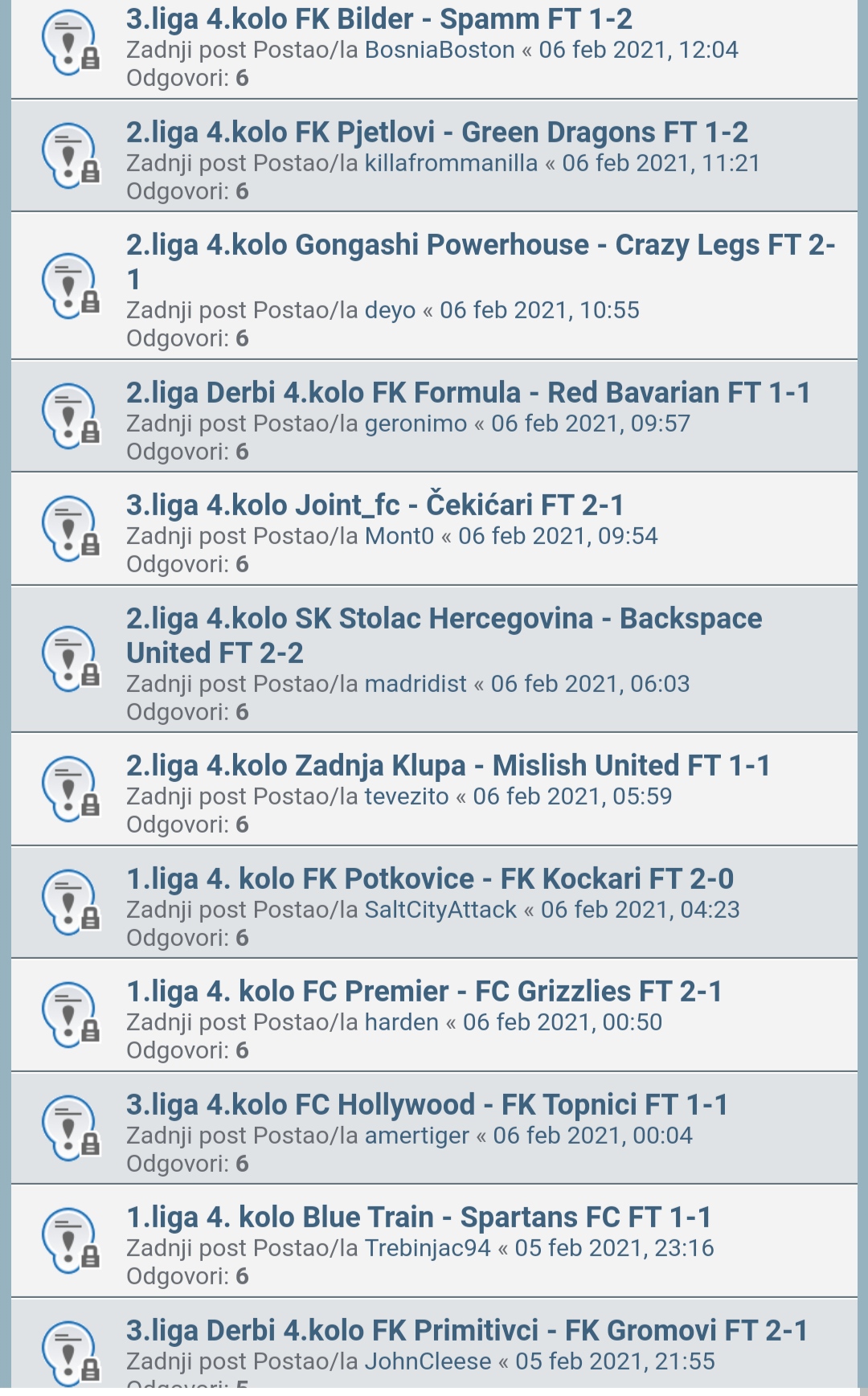This screenshot has width=868, height=1396.
Task: Open topic FK Potkovice - FK Kockari
Action: point(429,879)
